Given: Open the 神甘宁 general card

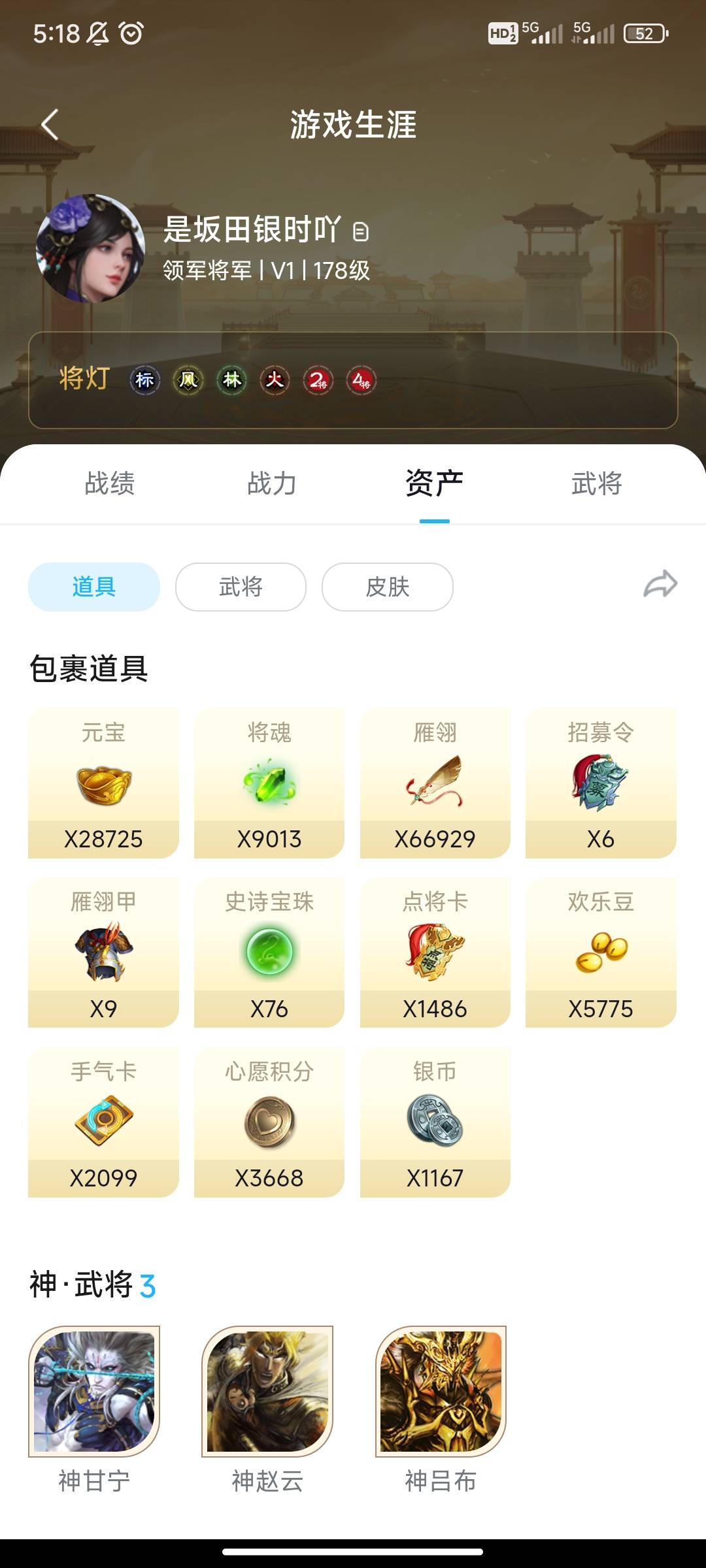Looking at the screenshot, I should [x=94, y=1392].
